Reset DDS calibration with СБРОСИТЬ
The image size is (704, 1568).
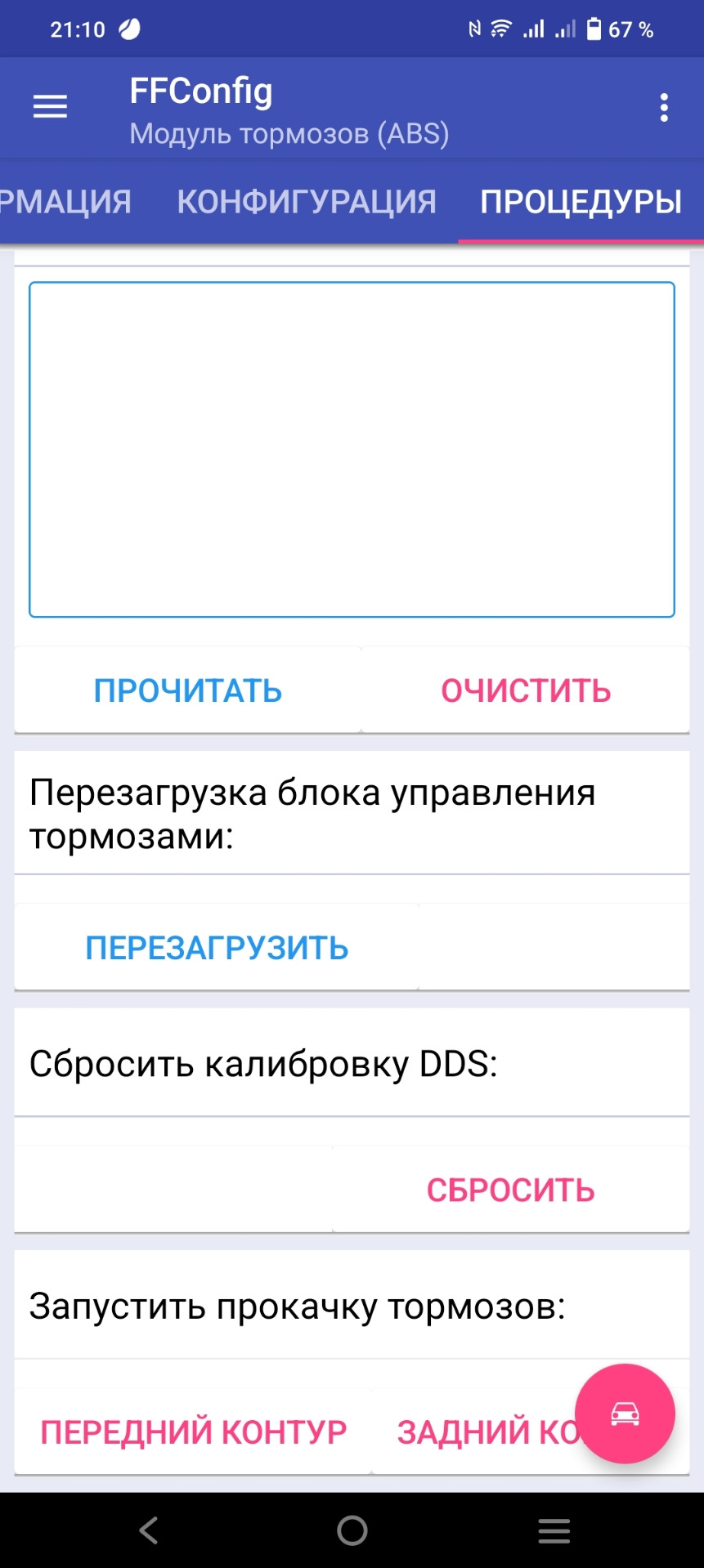[x=510, y=1191]
